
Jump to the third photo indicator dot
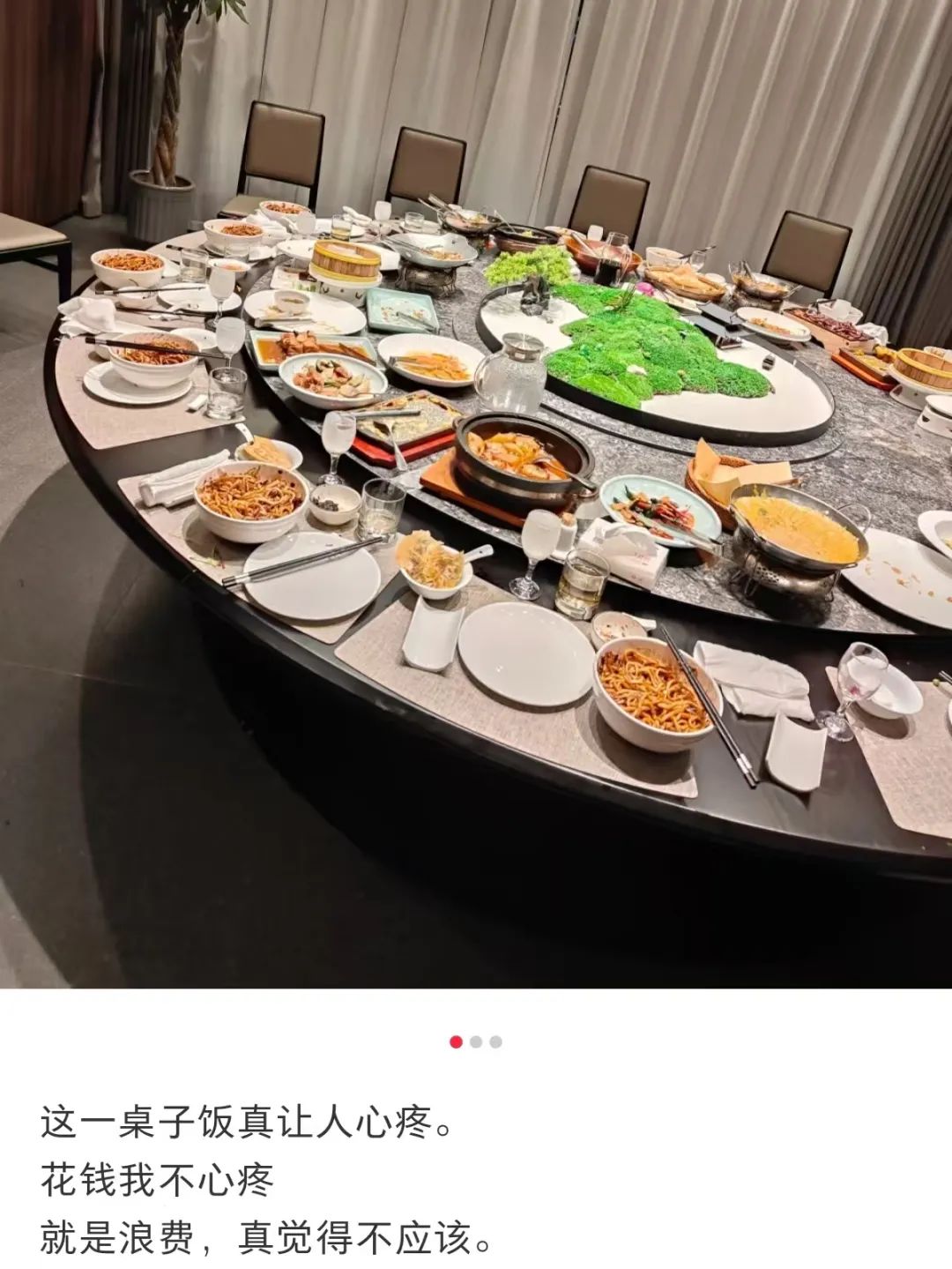point(495,1041)
